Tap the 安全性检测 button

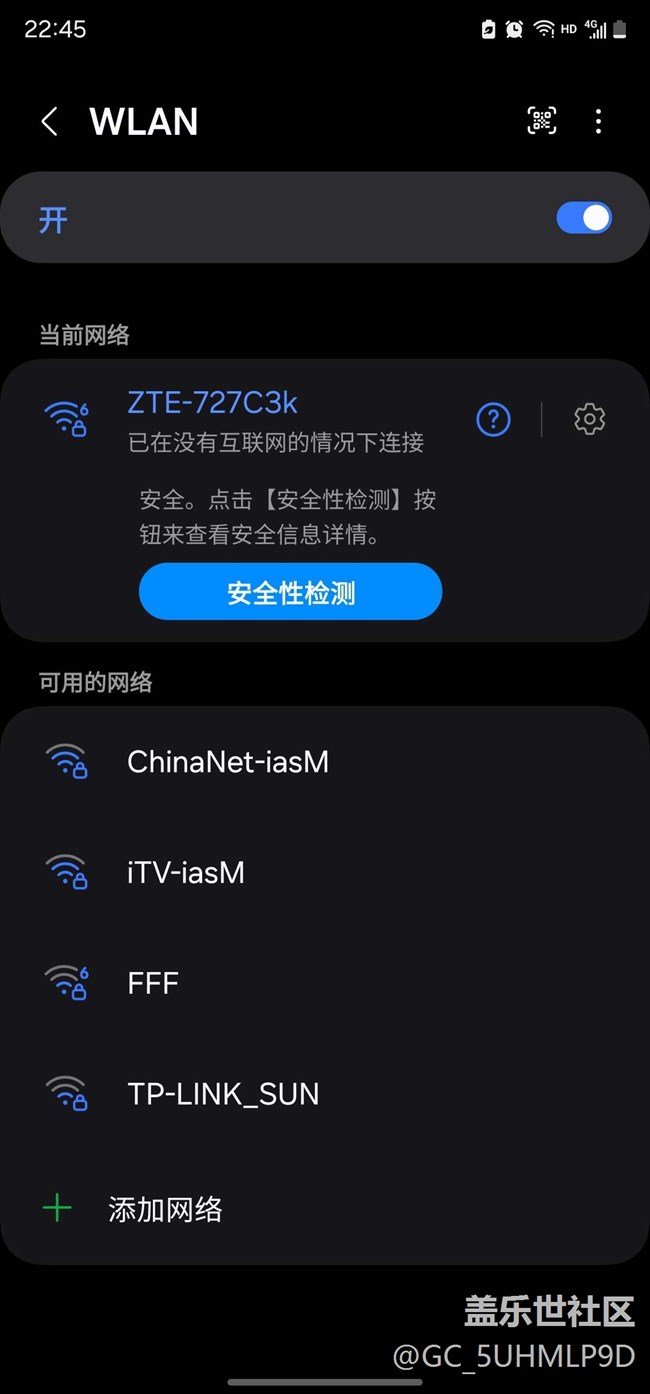coord(290,592)
